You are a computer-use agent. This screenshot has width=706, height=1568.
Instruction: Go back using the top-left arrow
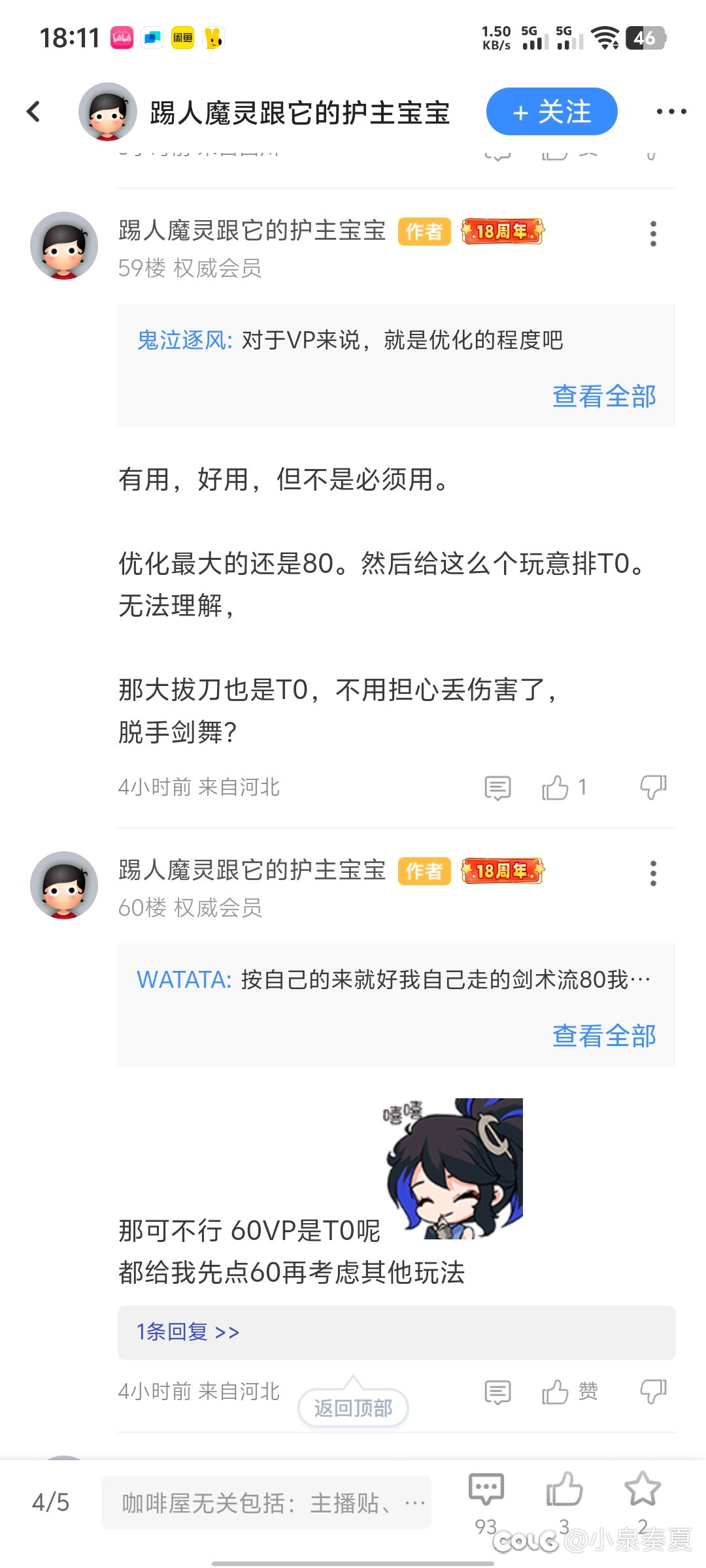tap(33, 112)
